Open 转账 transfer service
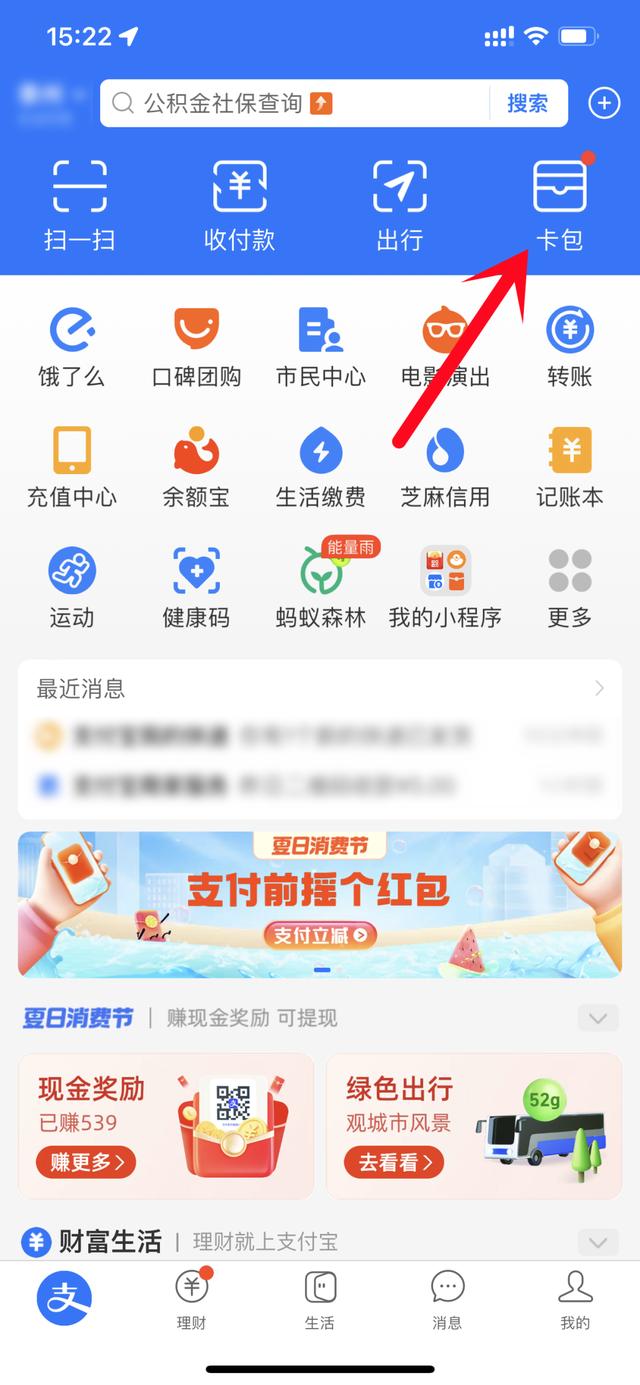640x1385 pixels. coord(570,348)
